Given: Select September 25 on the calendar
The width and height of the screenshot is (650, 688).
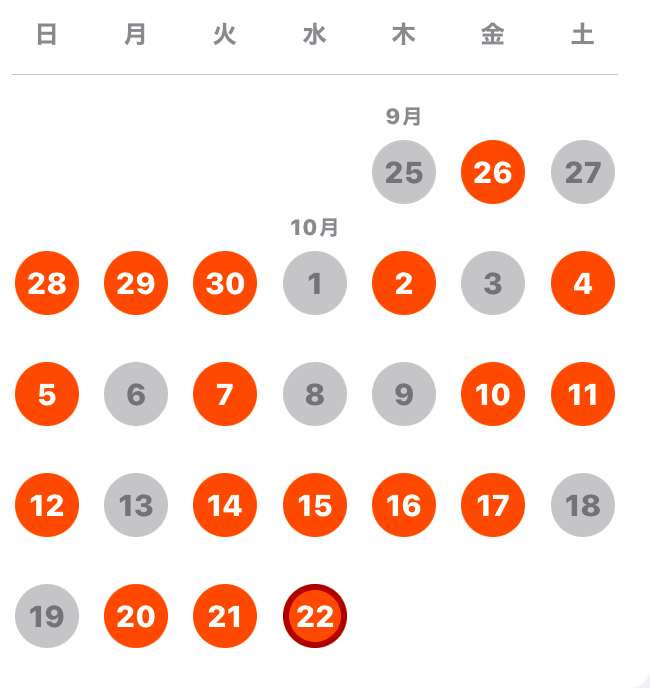Looking at the screenshot, I should coord(404,172).
